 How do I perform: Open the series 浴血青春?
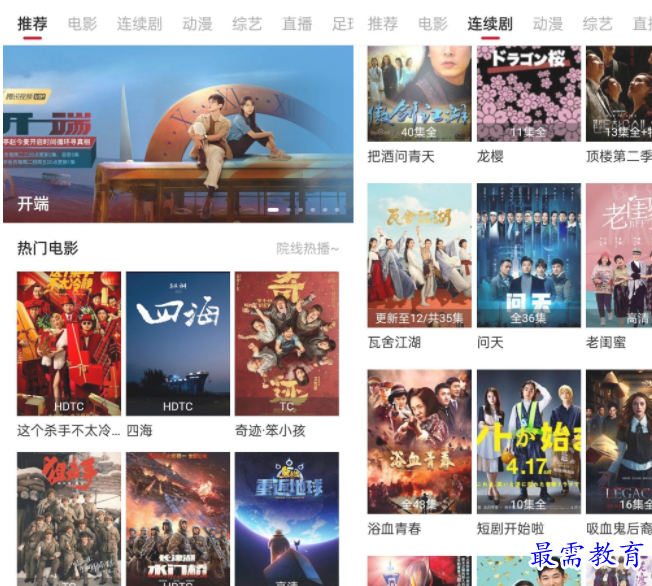(419, 442)
